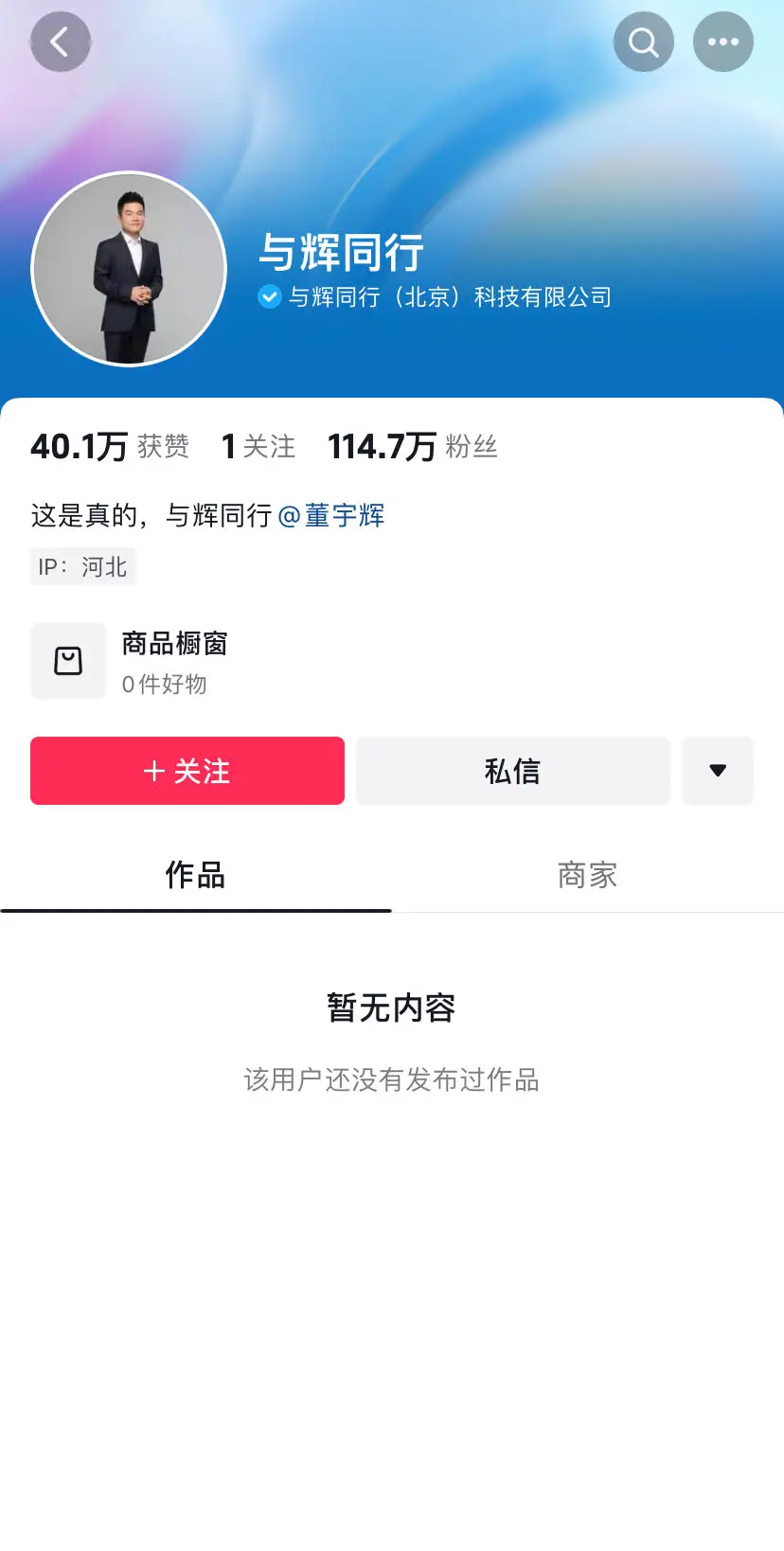View the profile avatar photo
784x1551 pixels.
pos(129,269)
